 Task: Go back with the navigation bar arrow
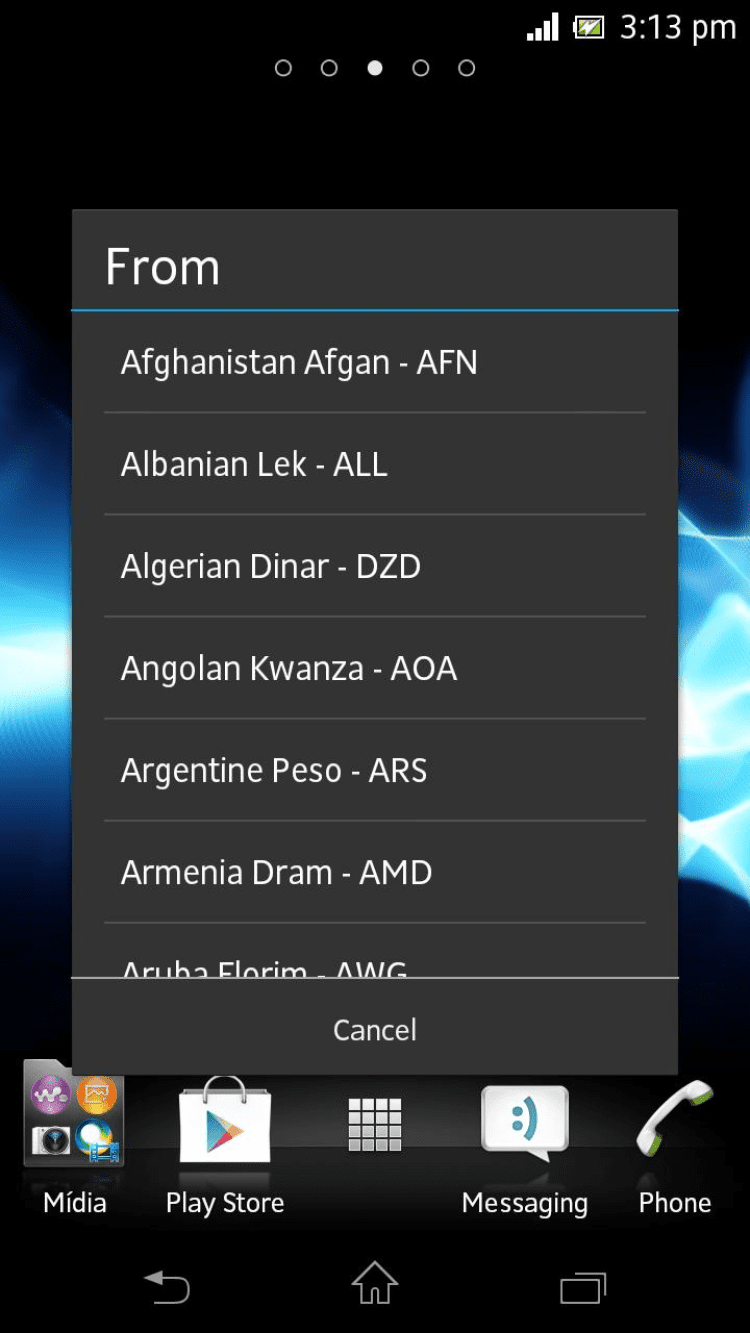click(167, 1285)
